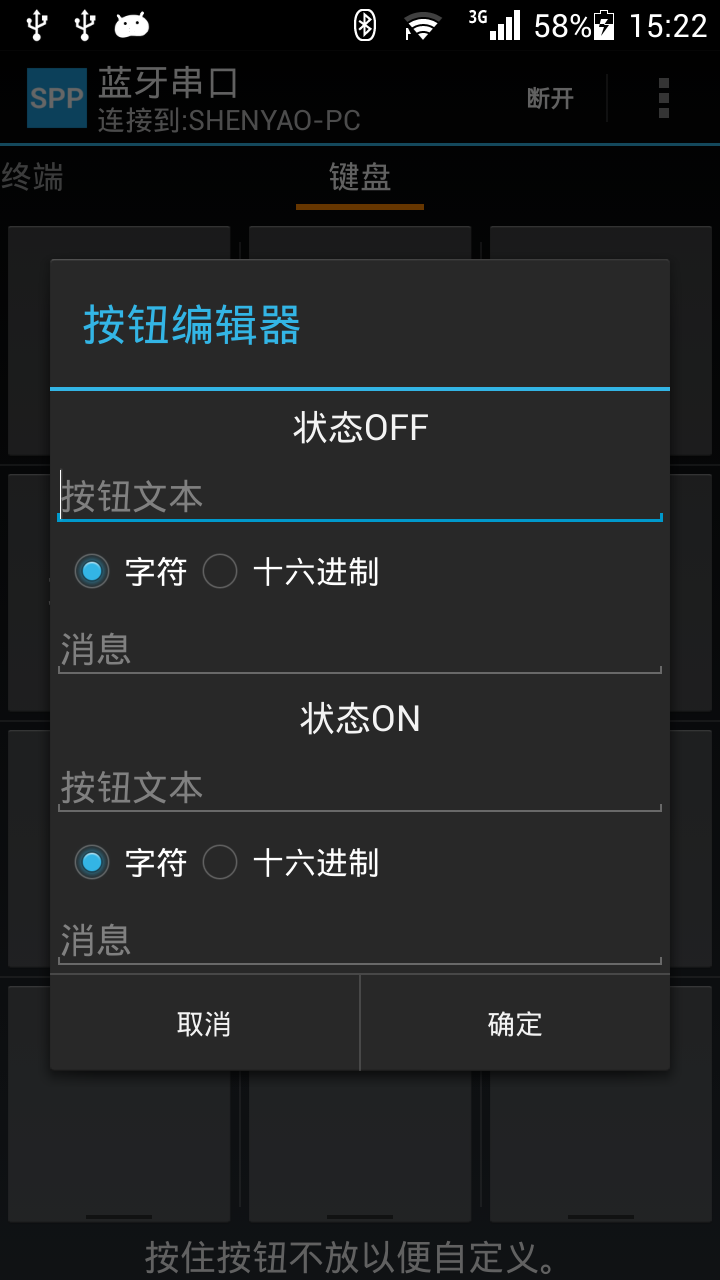Viewport: 720px width, 1280px height.
Task: Tap the 按钮文本 field under 状态OFF
Action: coord(360,495)
